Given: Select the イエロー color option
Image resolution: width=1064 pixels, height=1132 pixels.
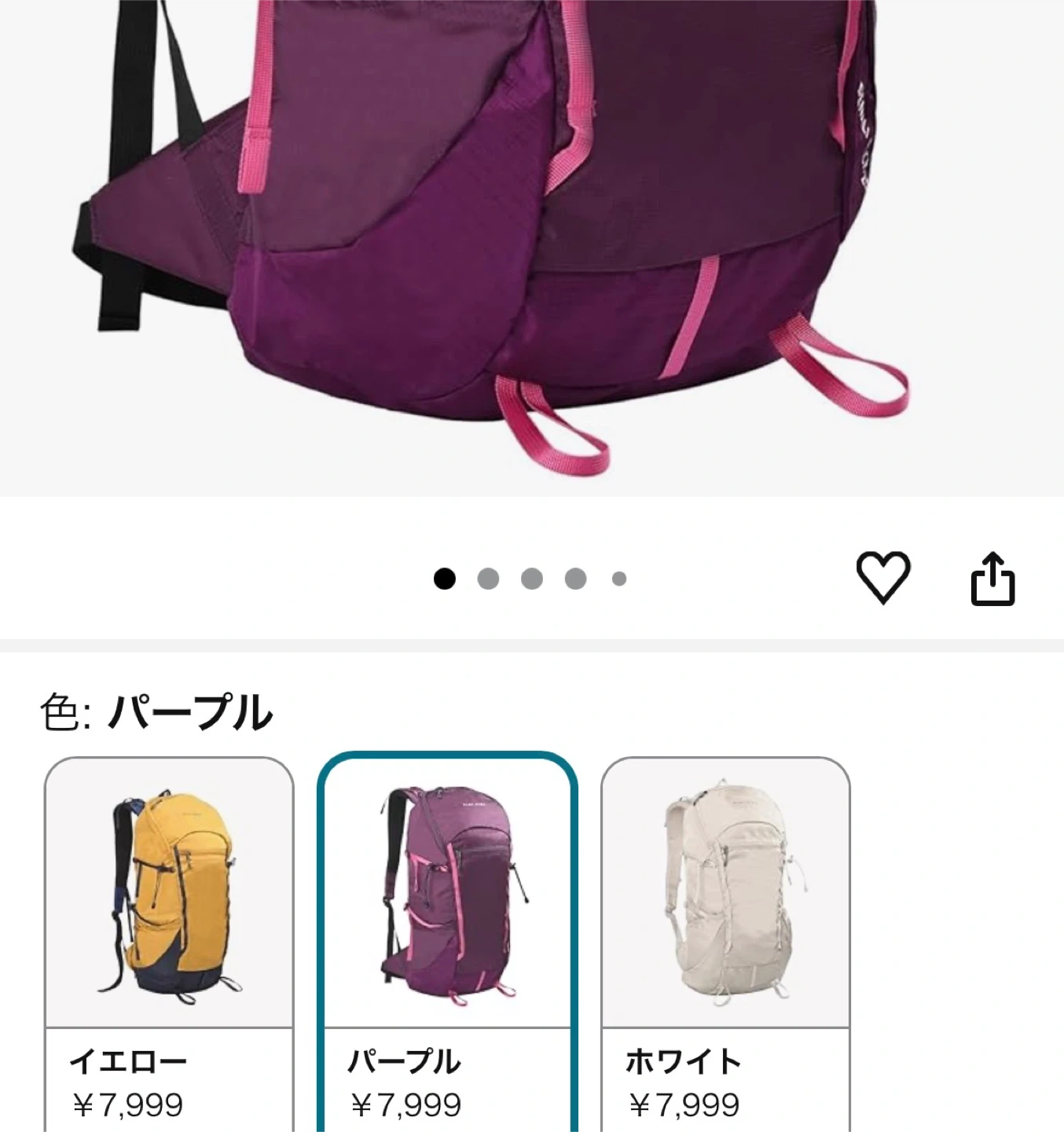Looking at the screenshot, I should tap(169, 943).
